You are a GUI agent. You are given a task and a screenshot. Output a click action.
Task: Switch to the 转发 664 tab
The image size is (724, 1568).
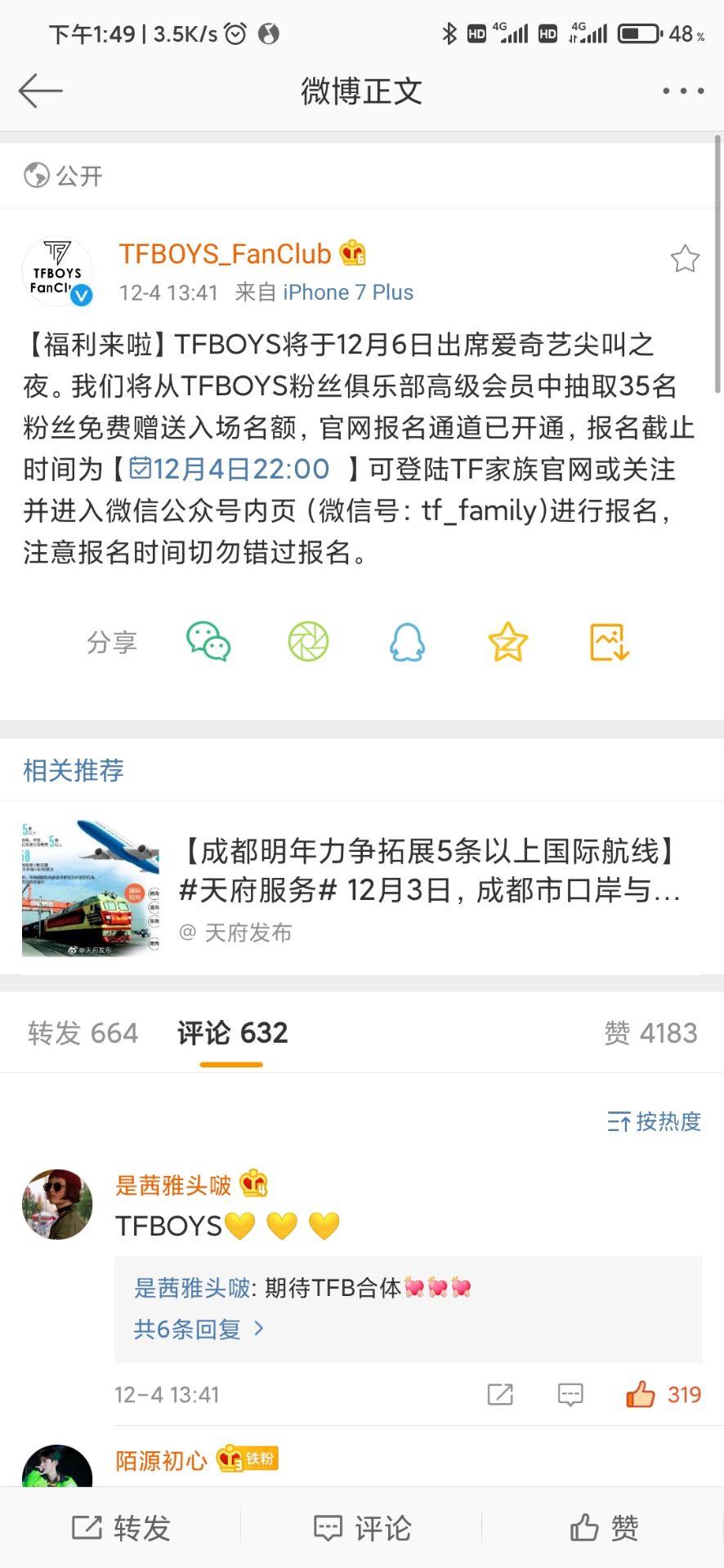click(83, 1033)
